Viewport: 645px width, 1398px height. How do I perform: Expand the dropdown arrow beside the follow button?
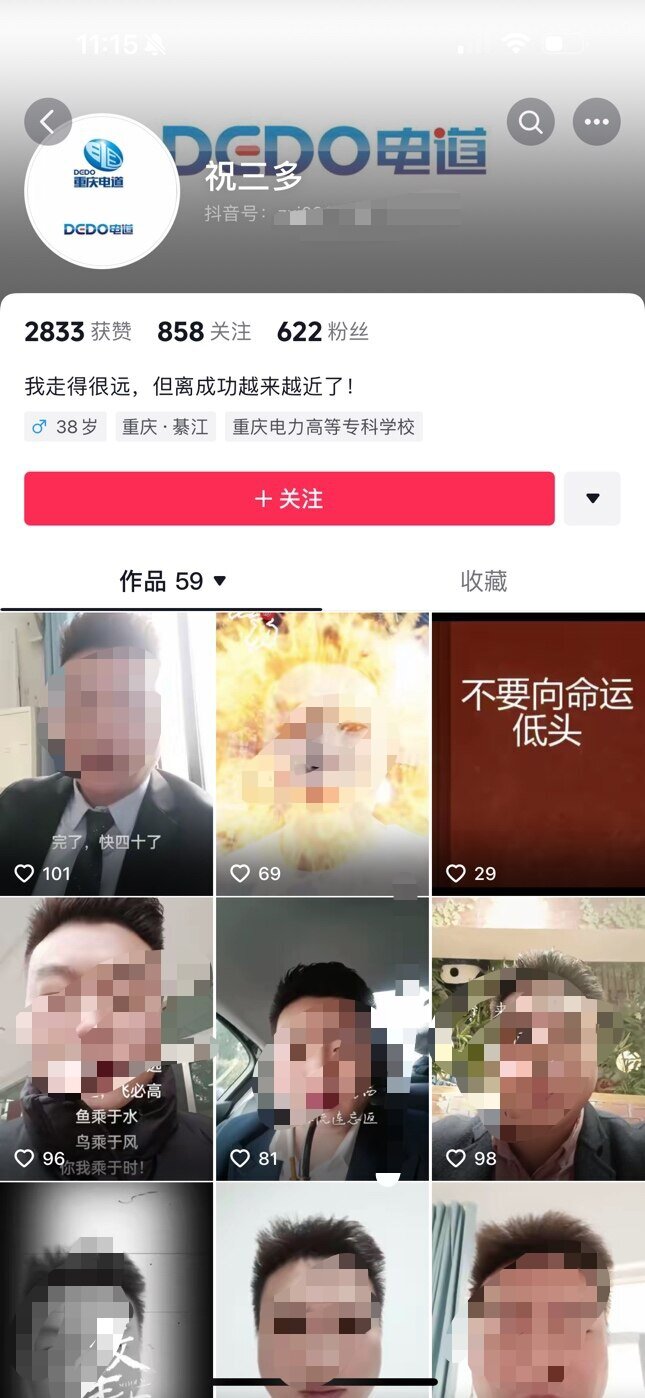592,498
